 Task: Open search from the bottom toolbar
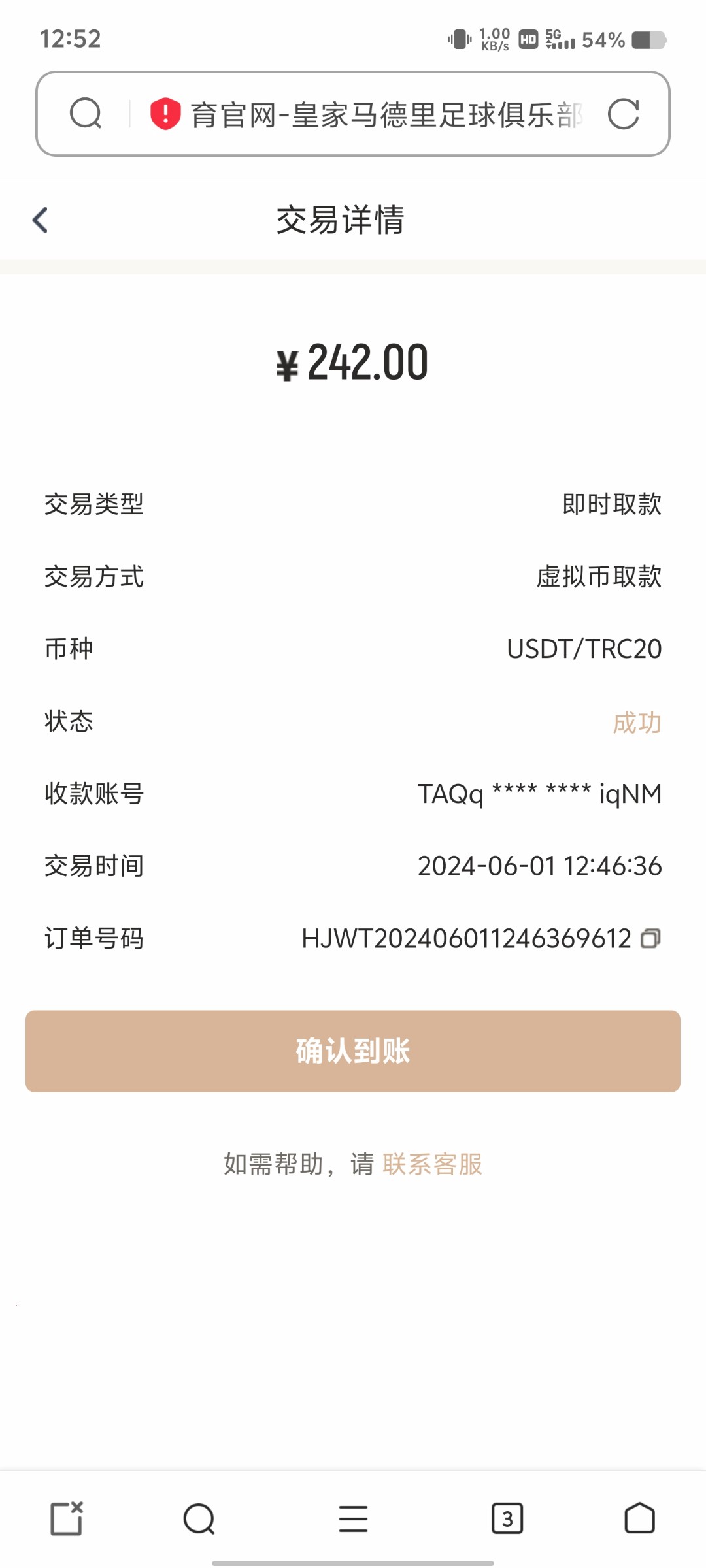[x=199, y=1518]
